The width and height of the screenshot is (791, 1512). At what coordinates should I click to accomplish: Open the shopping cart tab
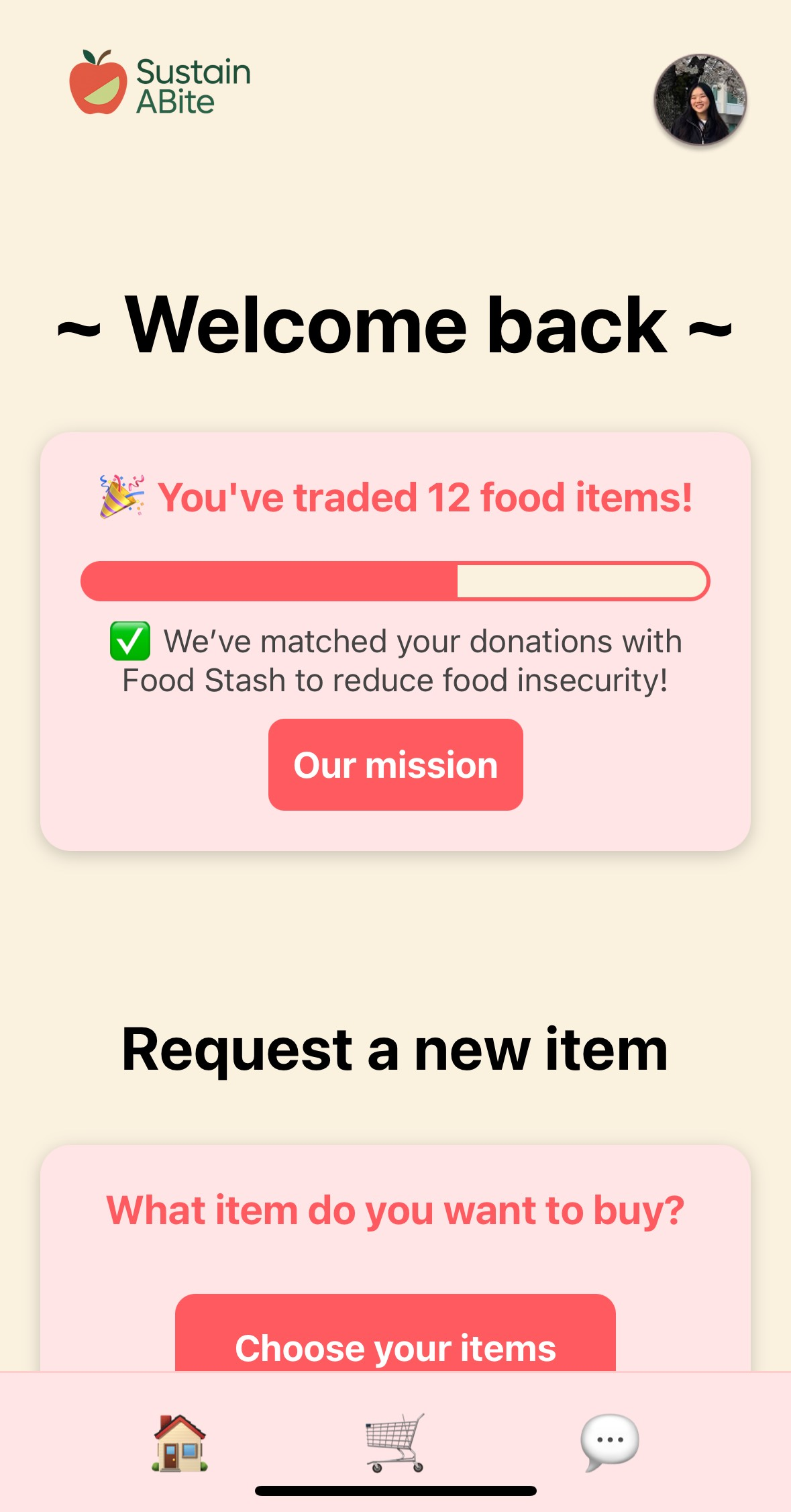tap(395, 1443)
